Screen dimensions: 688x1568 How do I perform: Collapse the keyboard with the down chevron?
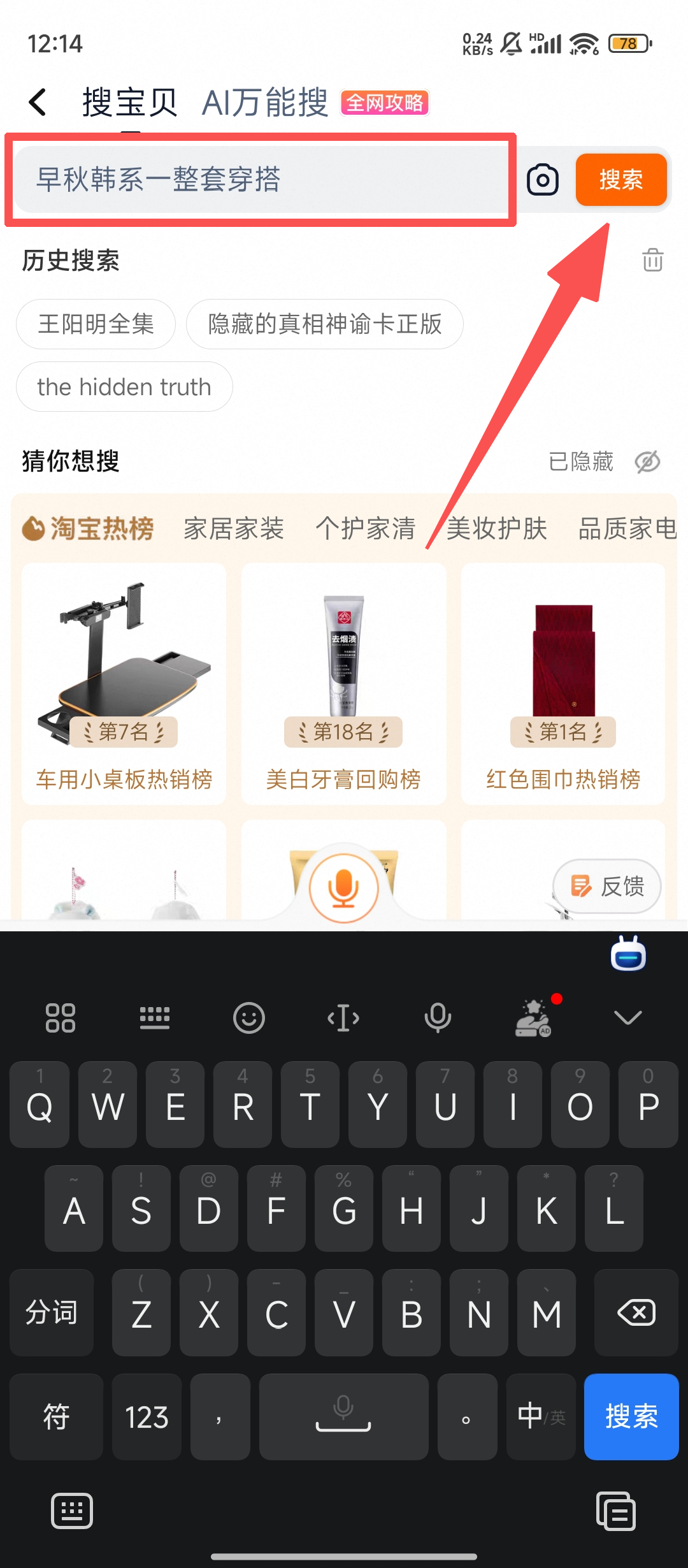(627, 1018)
